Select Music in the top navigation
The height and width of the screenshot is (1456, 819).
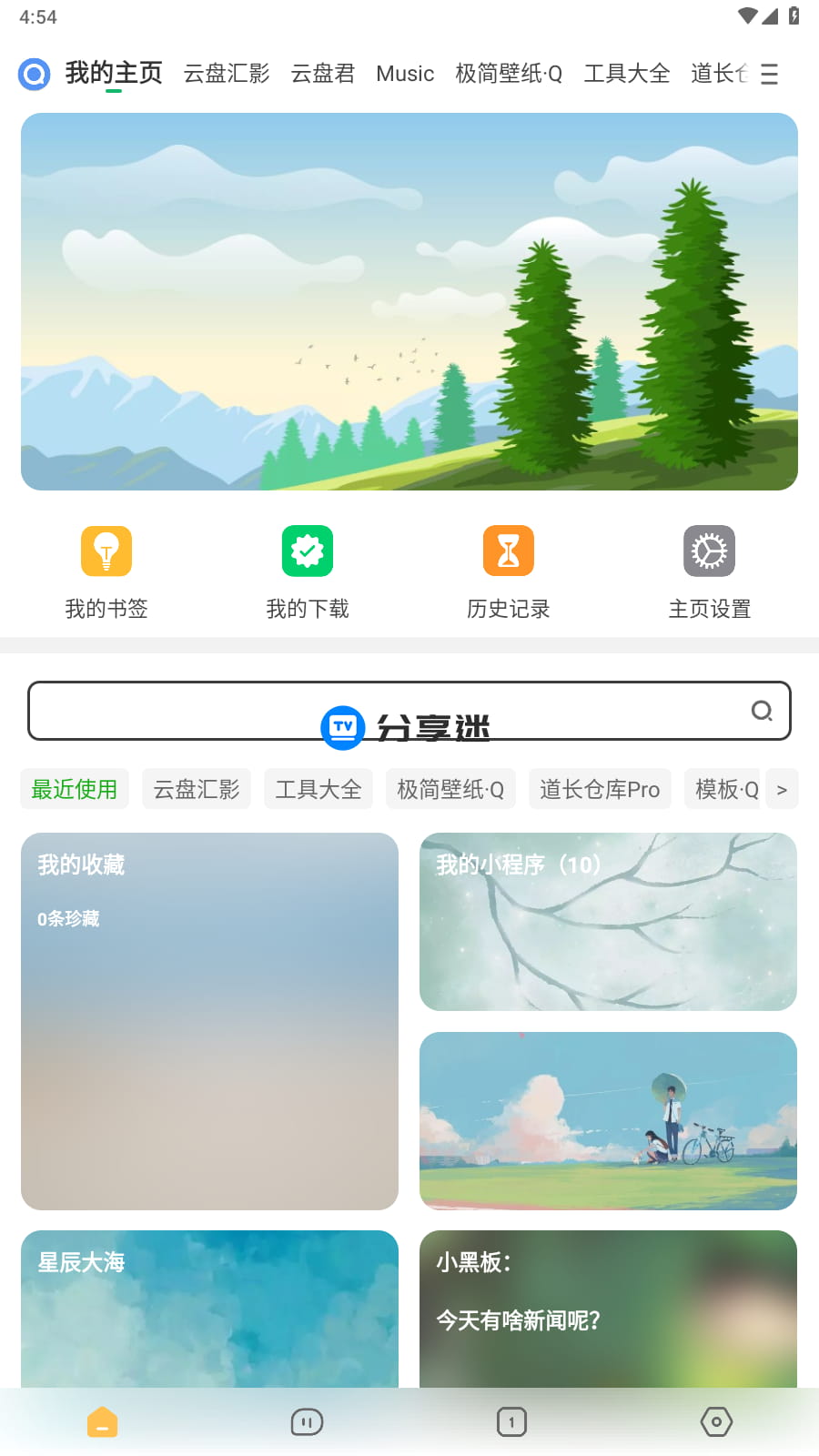tap(405, 74)
